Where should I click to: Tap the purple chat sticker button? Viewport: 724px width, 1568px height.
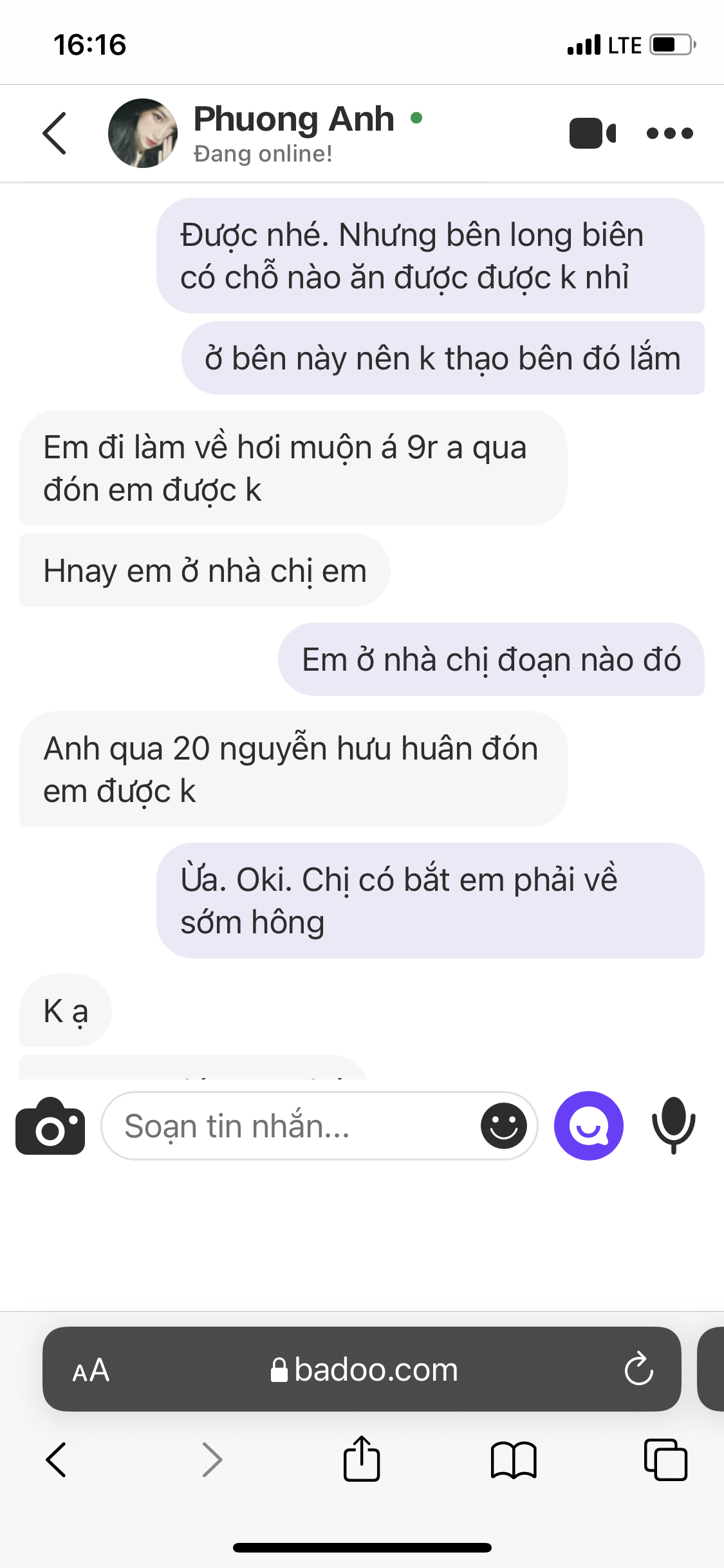click(588, 1126)
